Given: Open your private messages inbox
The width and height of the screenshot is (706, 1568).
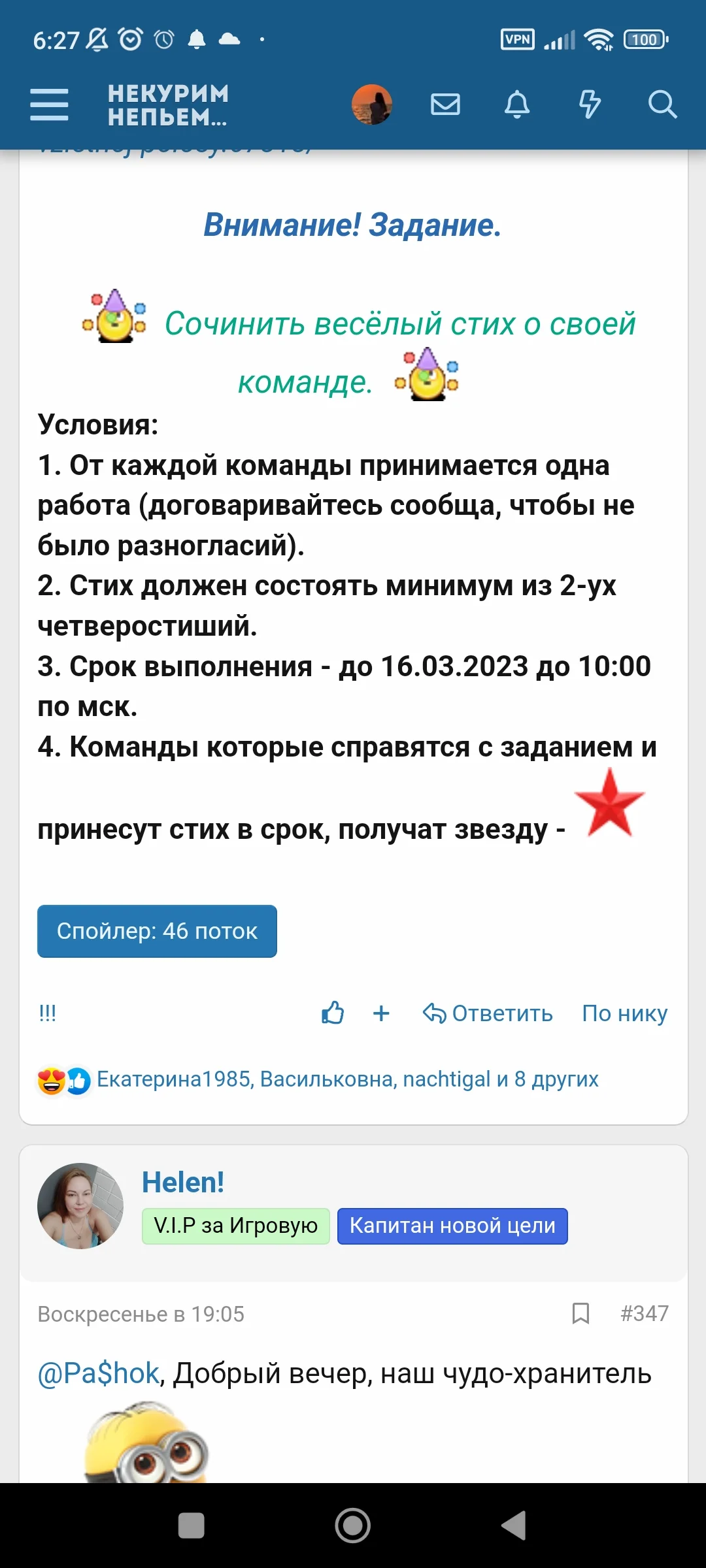Looking at the screenshot, I should tap(445, 105).
